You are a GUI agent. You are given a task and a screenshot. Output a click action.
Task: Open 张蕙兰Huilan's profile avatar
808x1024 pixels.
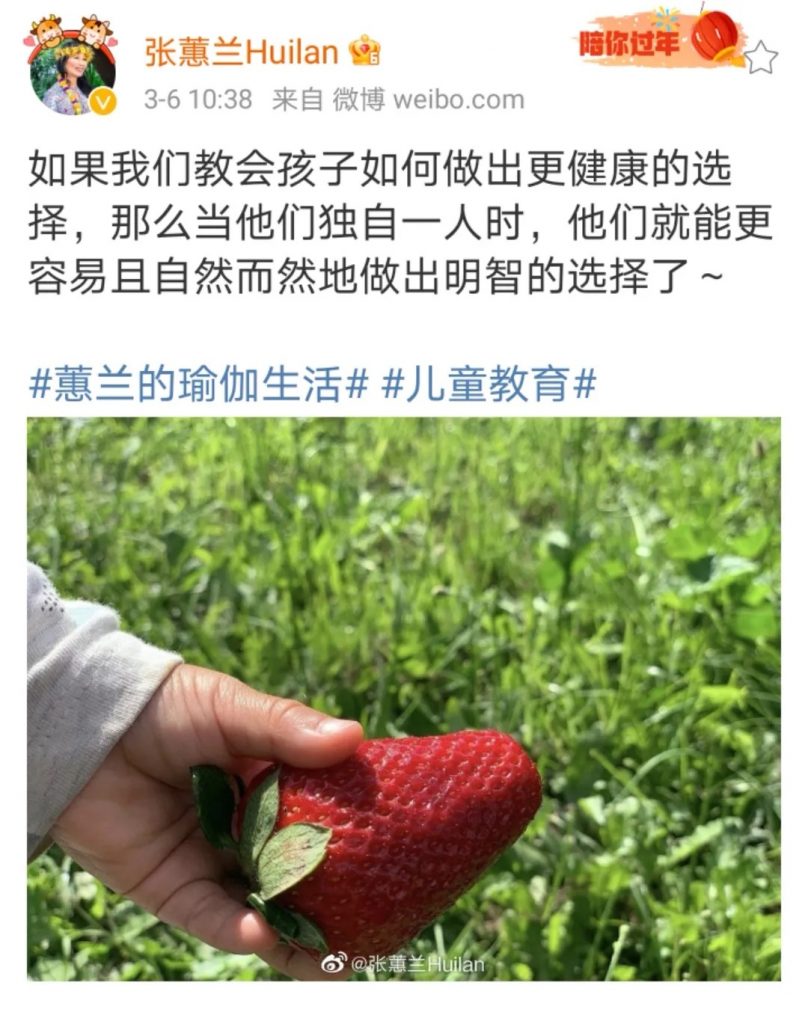(72, 68)
